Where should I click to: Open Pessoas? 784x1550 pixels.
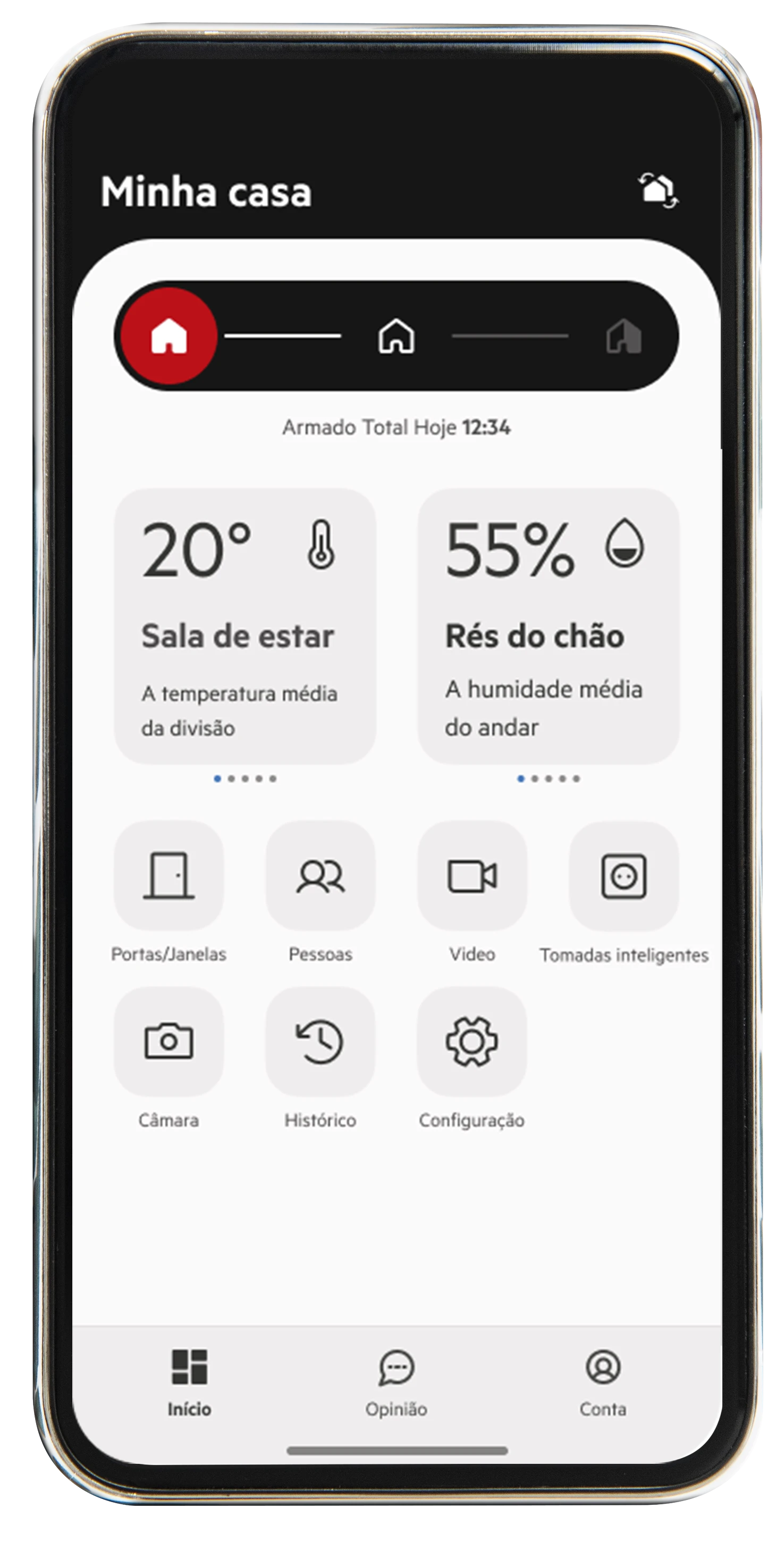point(320,875)
